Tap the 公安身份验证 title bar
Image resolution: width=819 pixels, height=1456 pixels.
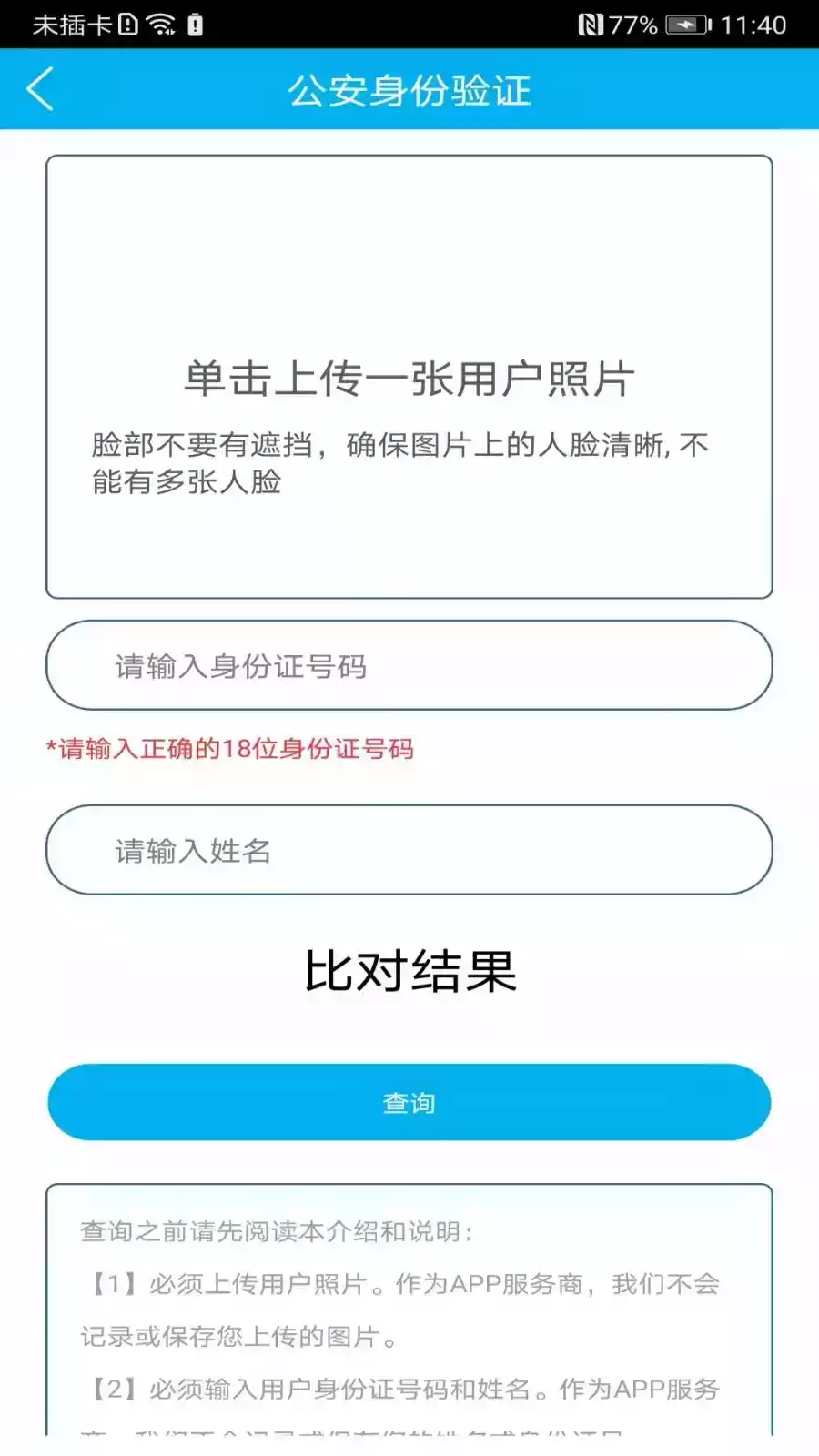409,90
